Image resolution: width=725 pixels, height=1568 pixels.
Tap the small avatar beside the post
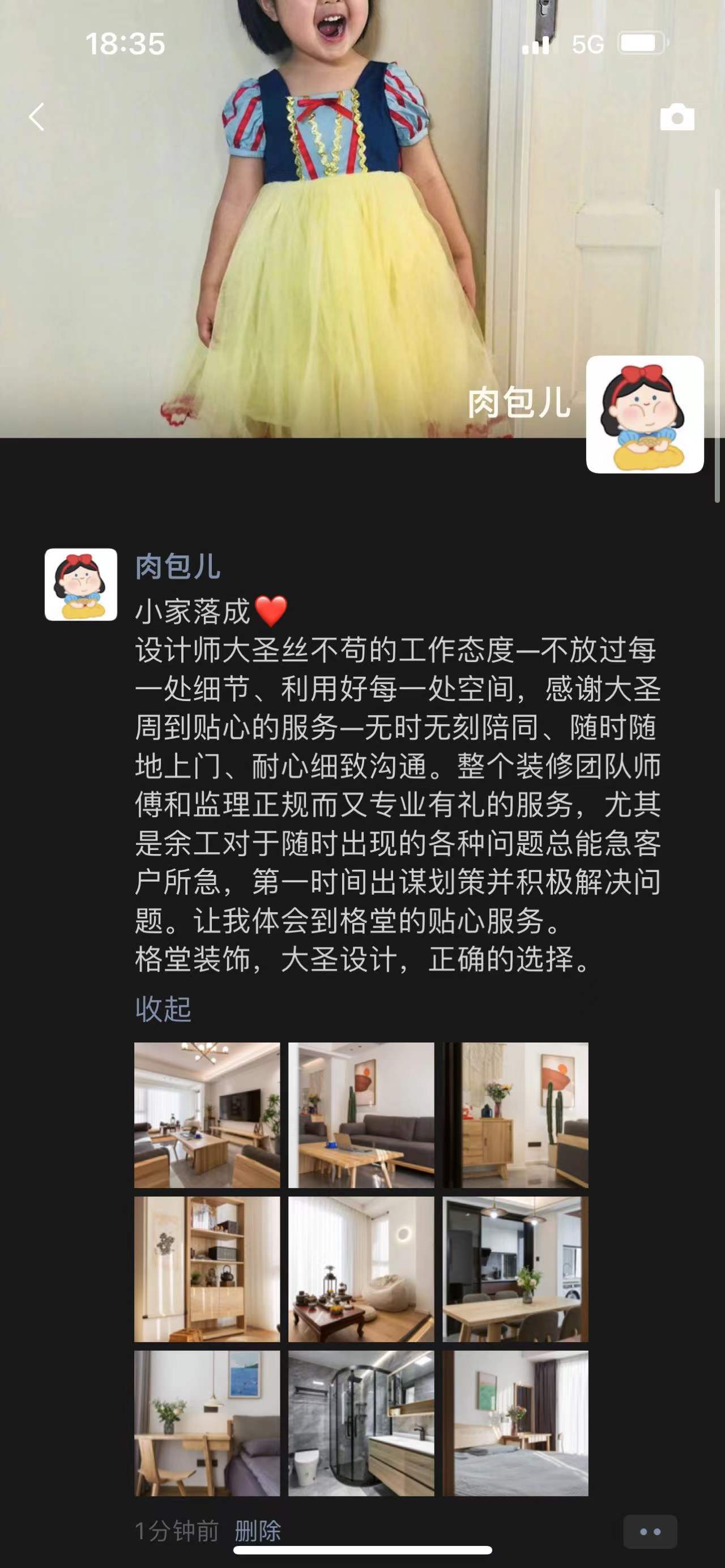point(81,584)
